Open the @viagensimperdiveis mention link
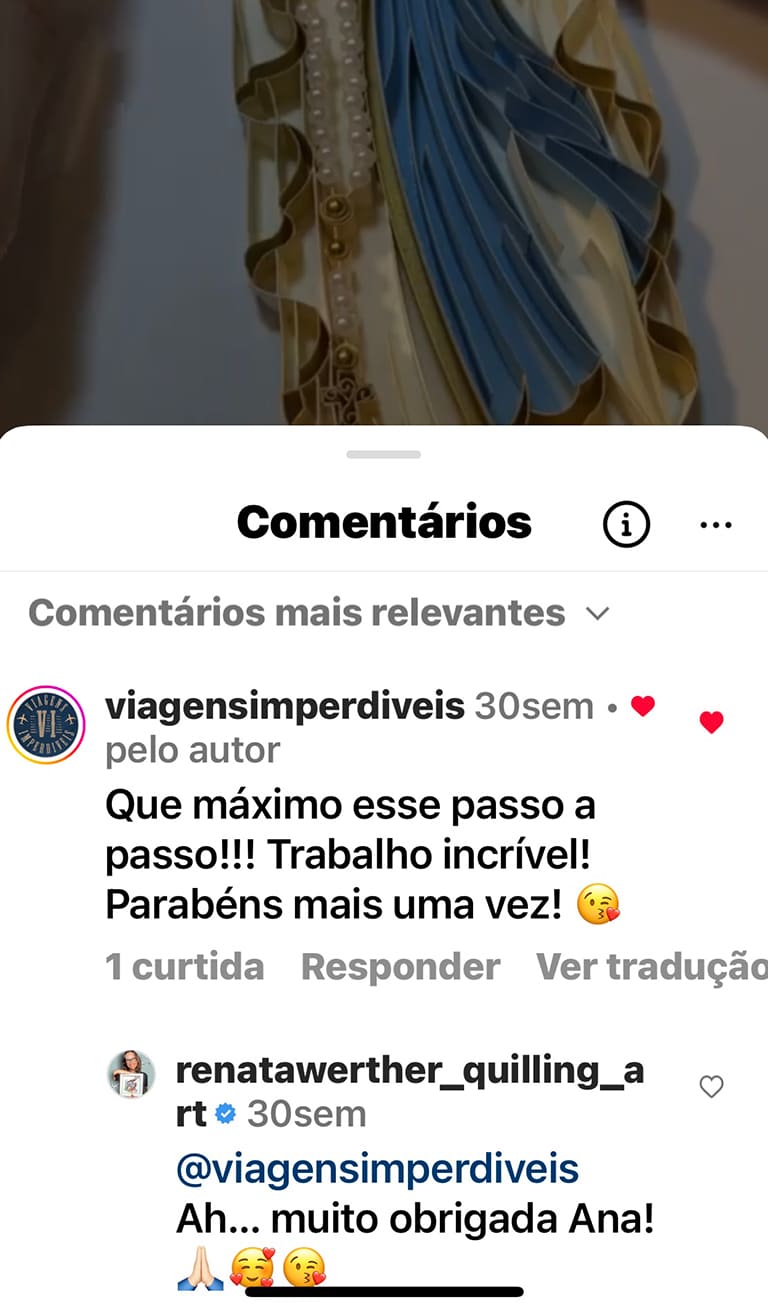The image size is (768, 1313). [x=377, y=1168]
